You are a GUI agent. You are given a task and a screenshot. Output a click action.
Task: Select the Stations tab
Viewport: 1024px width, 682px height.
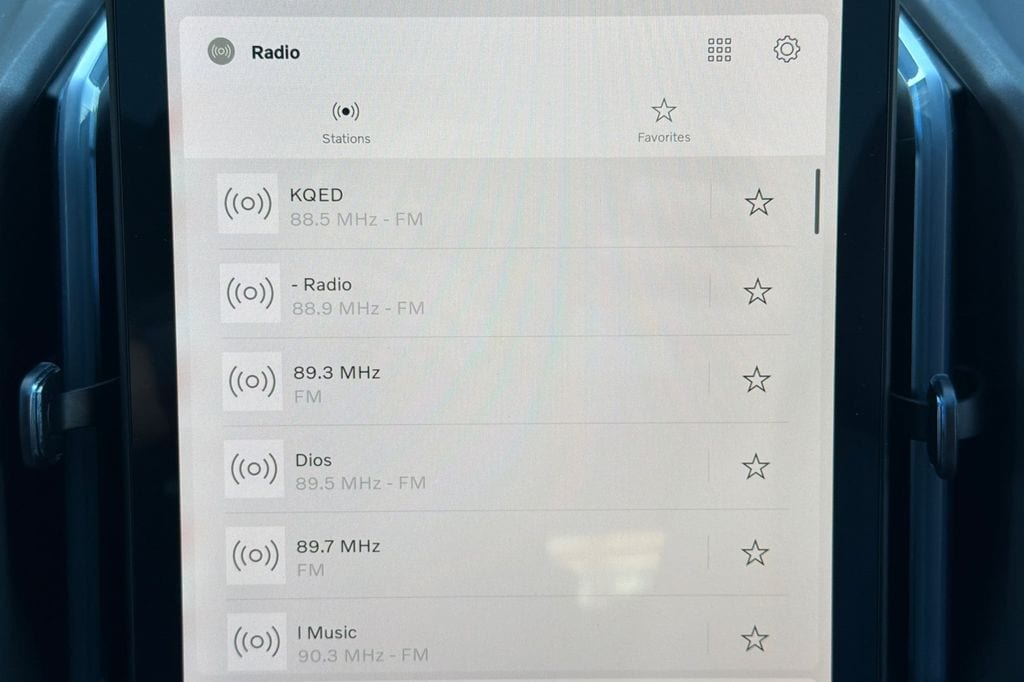tap(345, 123)
